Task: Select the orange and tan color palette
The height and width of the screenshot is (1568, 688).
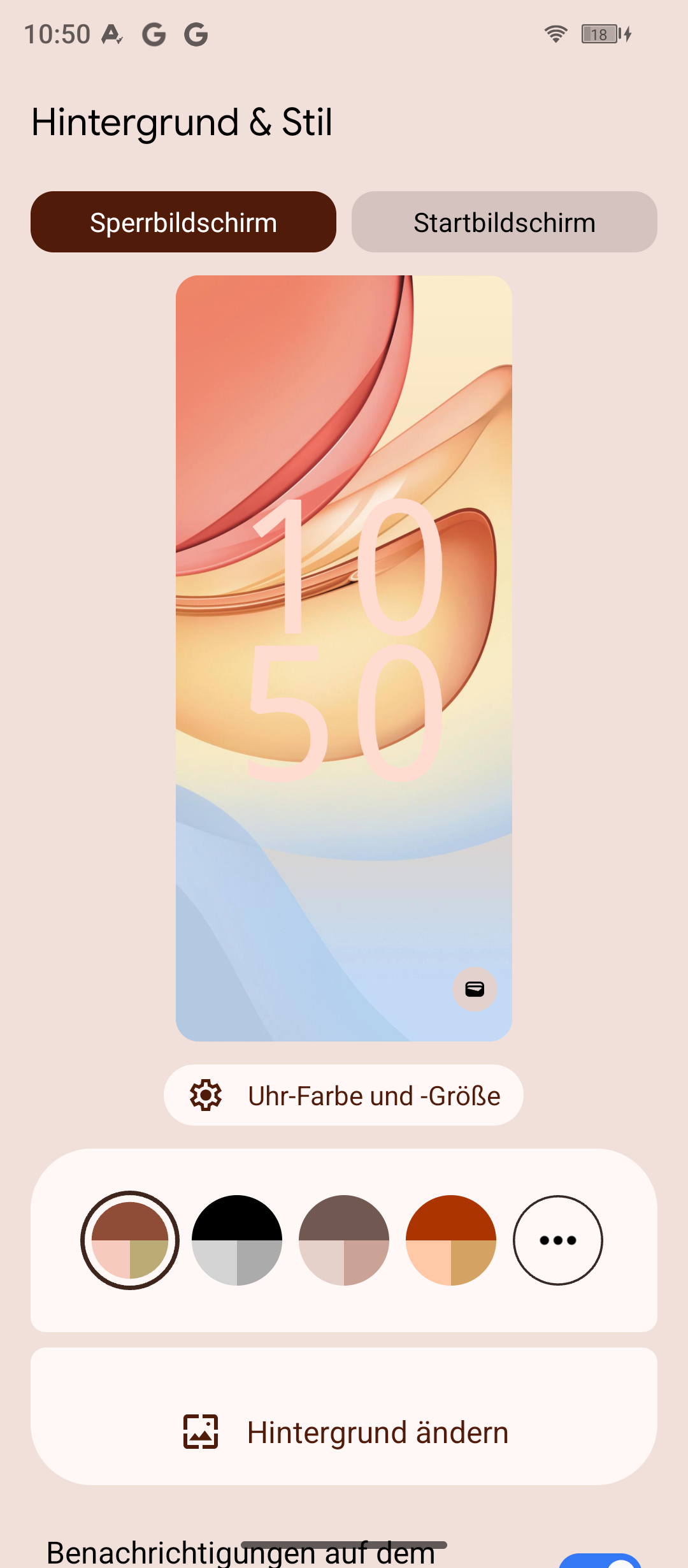Action: pyautogui.click(x=451, y=1240)
